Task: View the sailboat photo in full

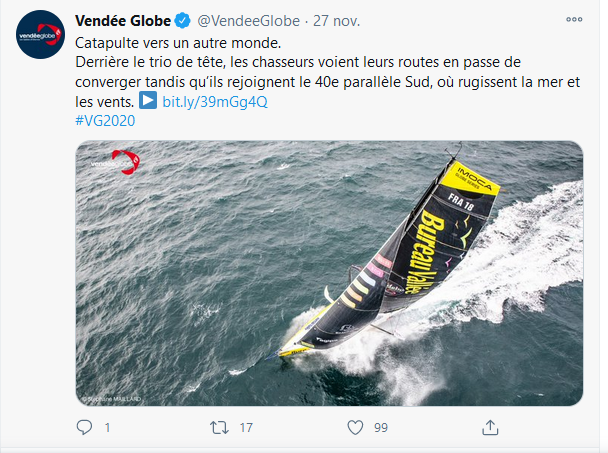Action: pyautogui.click(x=329, y=272)
